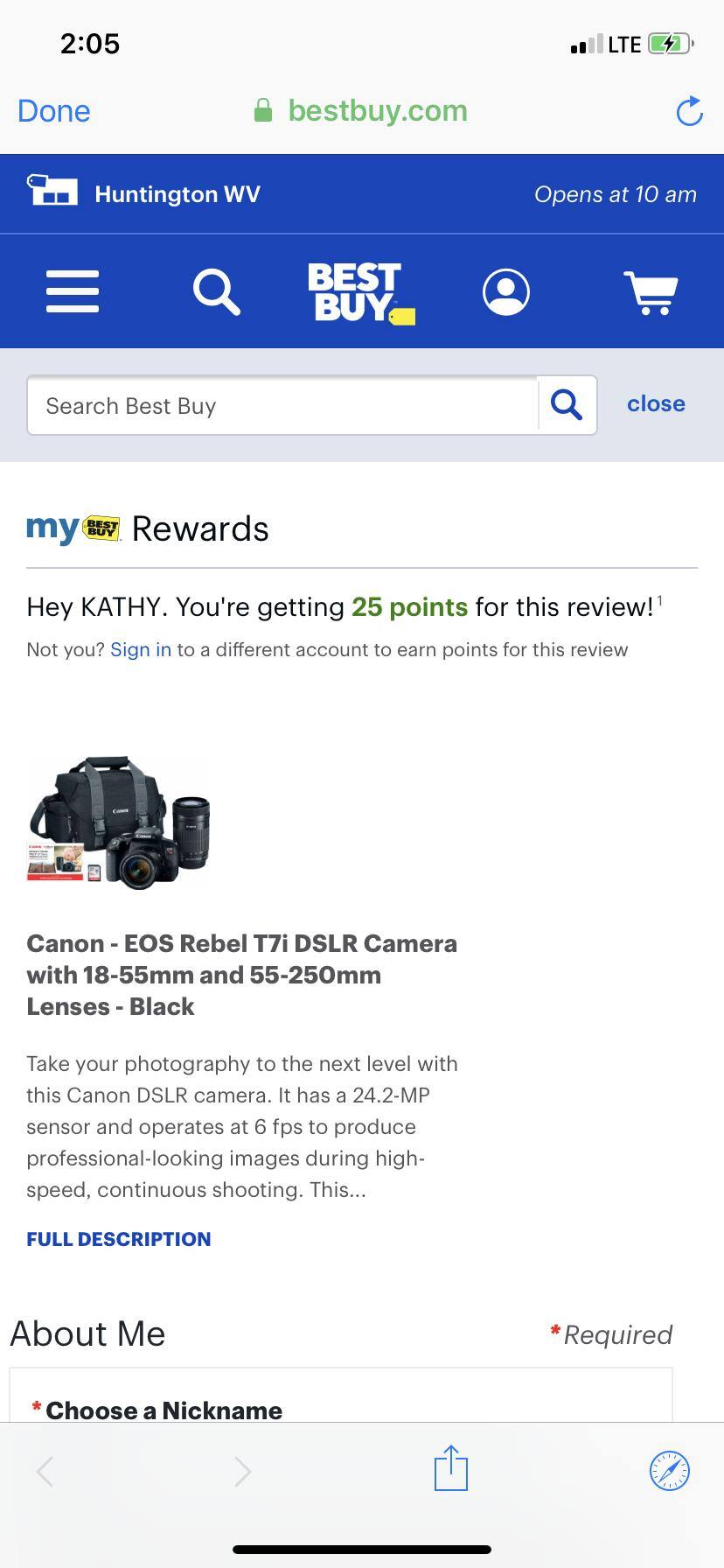Open Safari with the compass icon
724x1568 pixels.
[x=668, y=1468]
